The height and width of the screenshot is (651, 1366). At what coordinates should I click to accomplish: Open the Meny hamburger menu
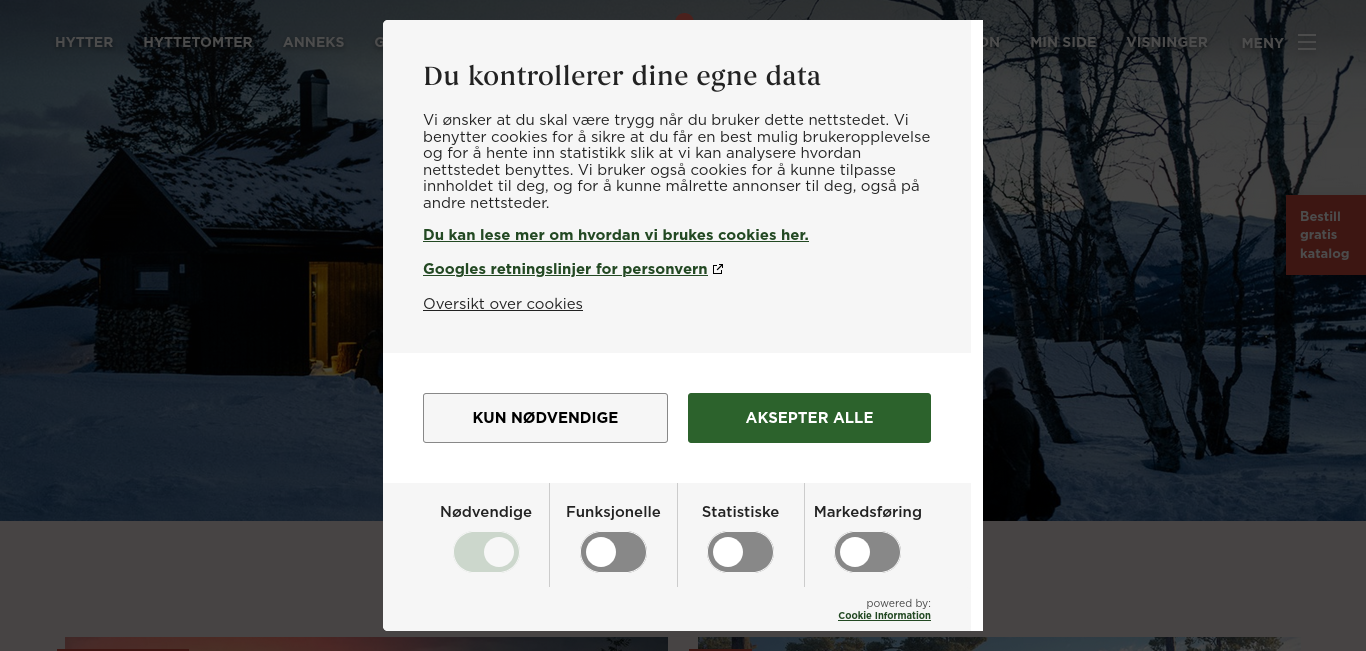click(x=1279, y=43)
